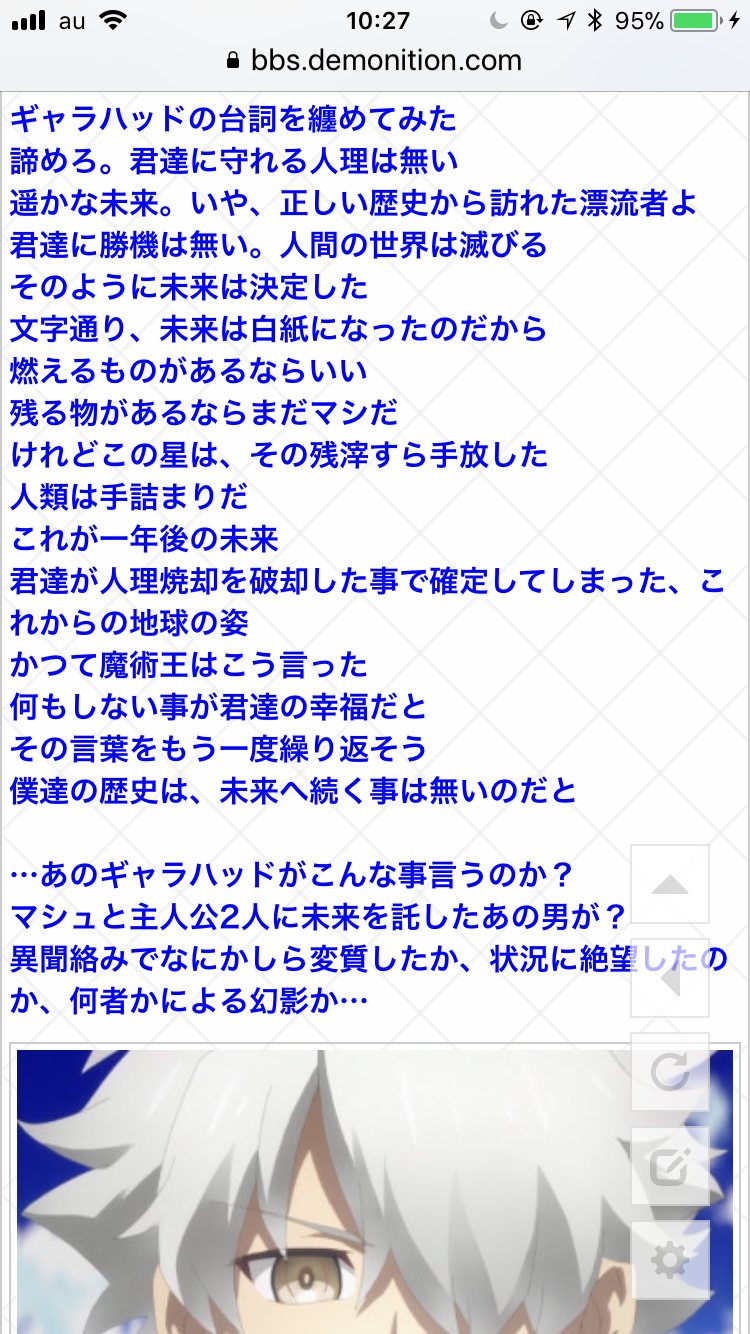Open settings via the gear icon

click(x=670, y=1260)
